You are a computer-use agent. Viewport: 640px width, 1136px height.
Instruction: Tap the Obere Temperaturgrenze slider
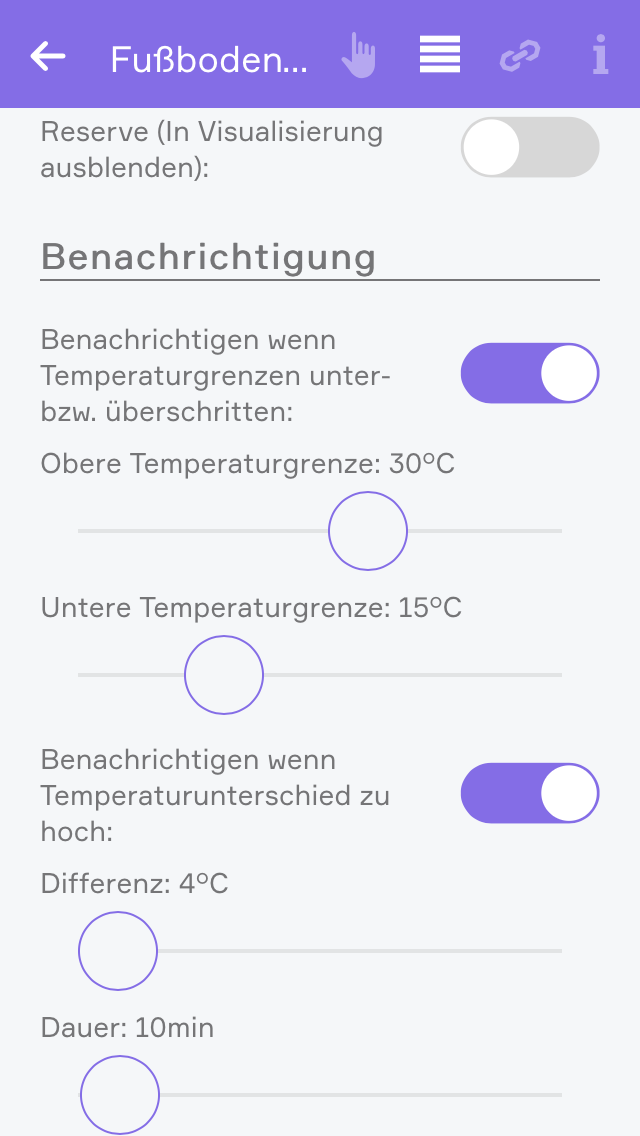point(368,531)
